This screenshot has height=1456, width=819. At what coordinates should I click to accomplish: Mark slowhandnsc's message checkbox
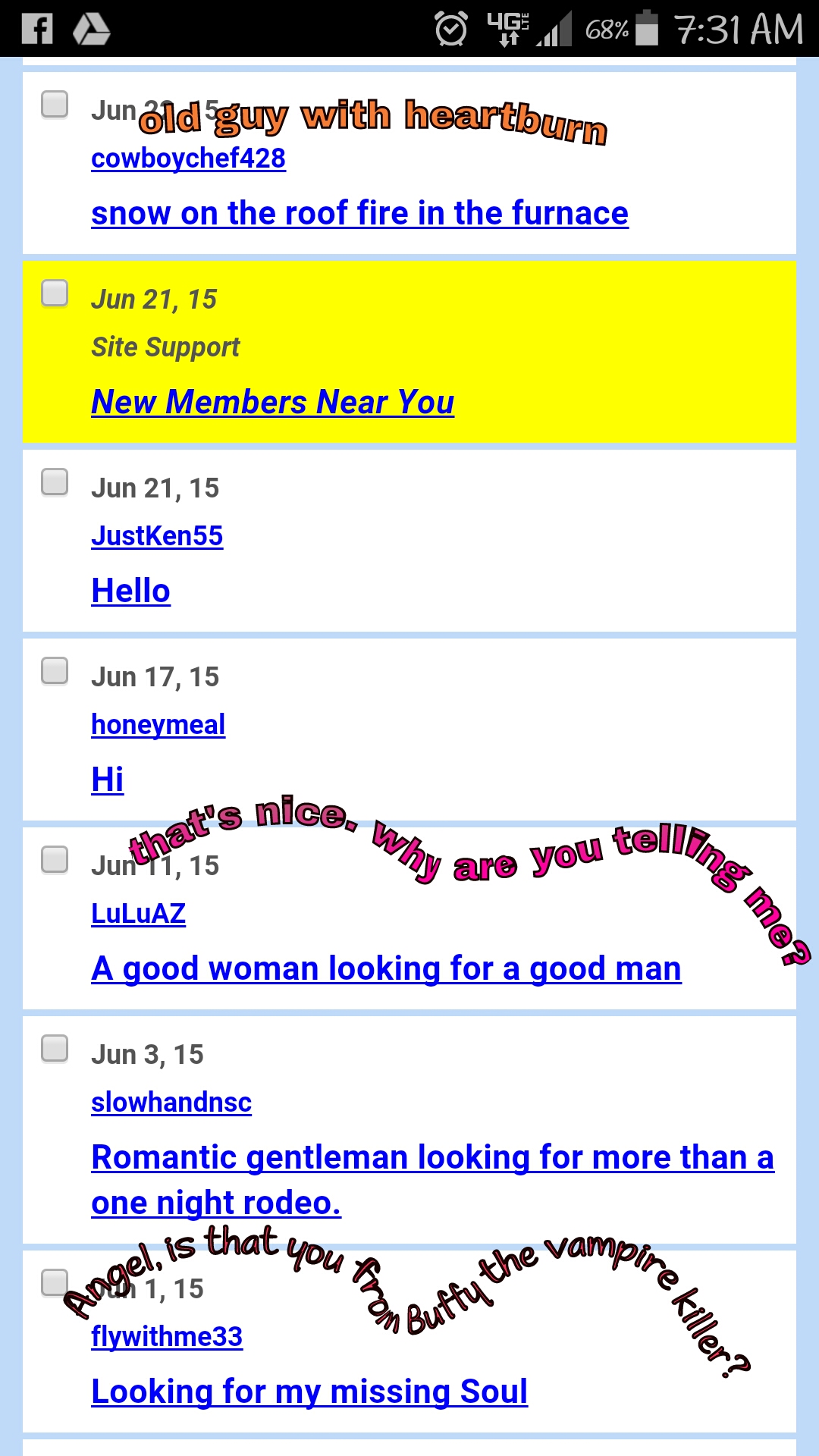[x=55, y=1049]
